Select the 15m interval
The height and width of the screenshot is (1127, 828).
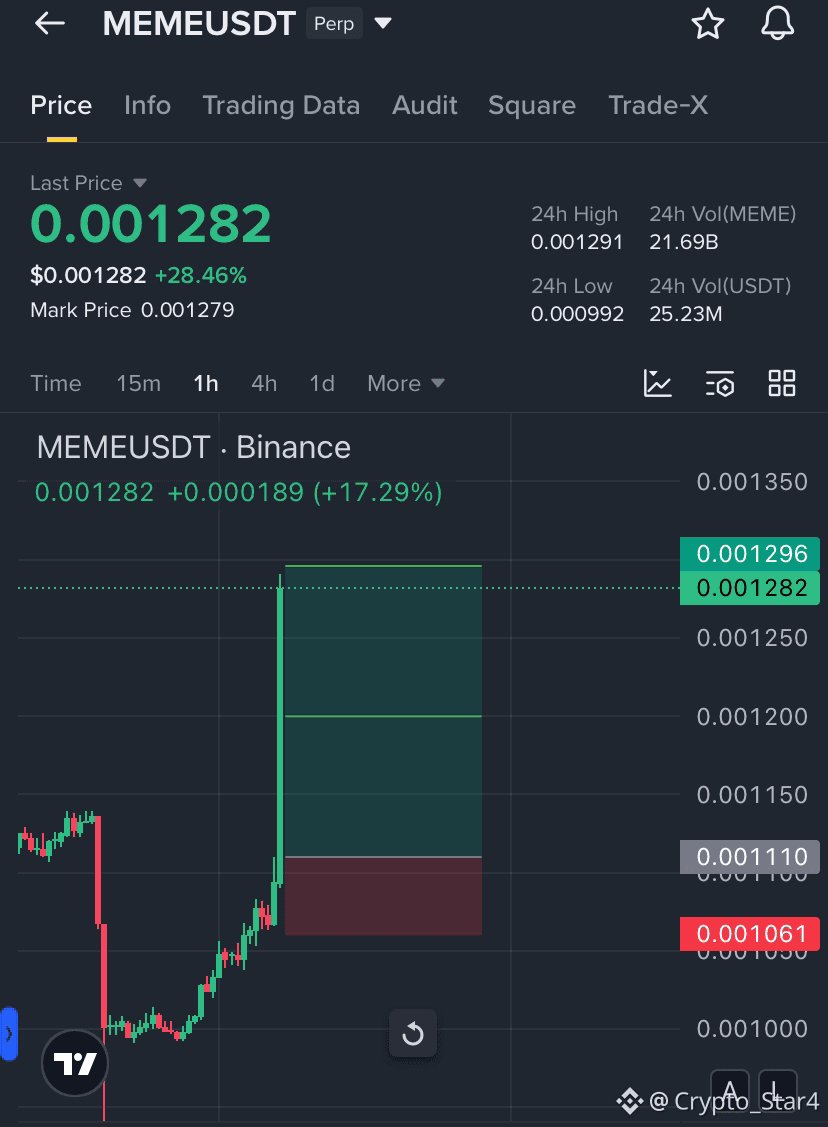pos(138,383)
